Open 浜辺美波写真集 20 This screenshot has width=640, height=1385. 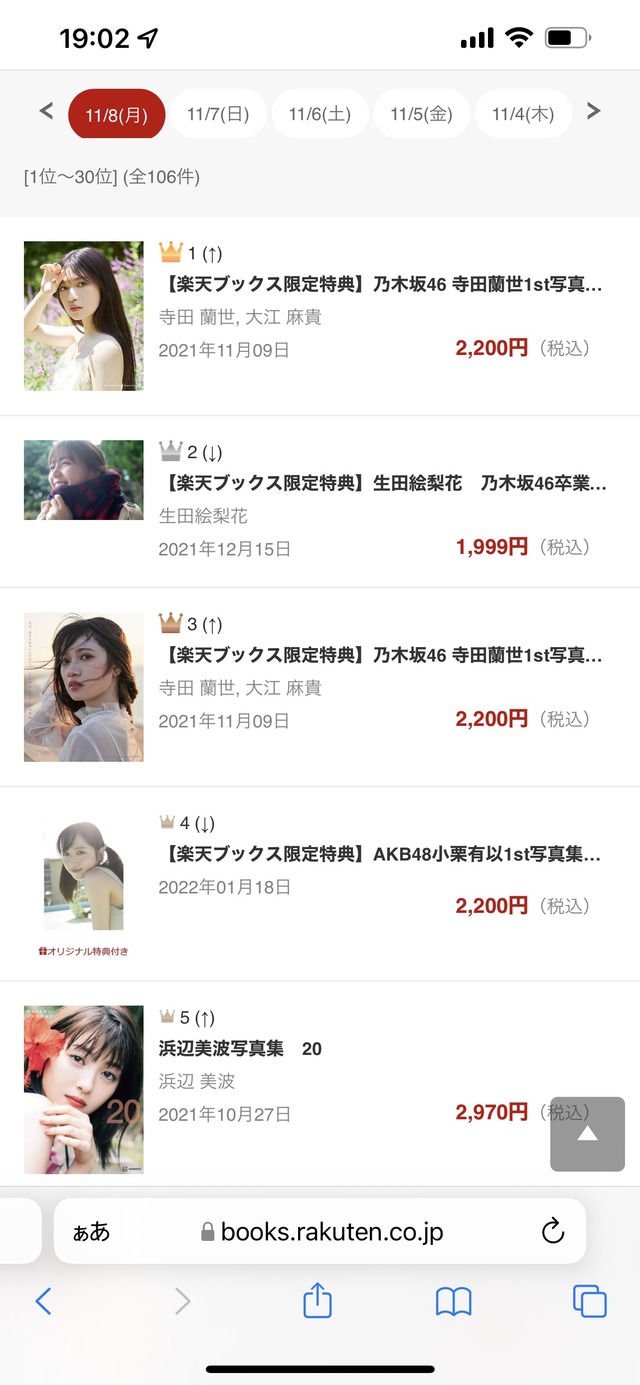point(240,1049)
